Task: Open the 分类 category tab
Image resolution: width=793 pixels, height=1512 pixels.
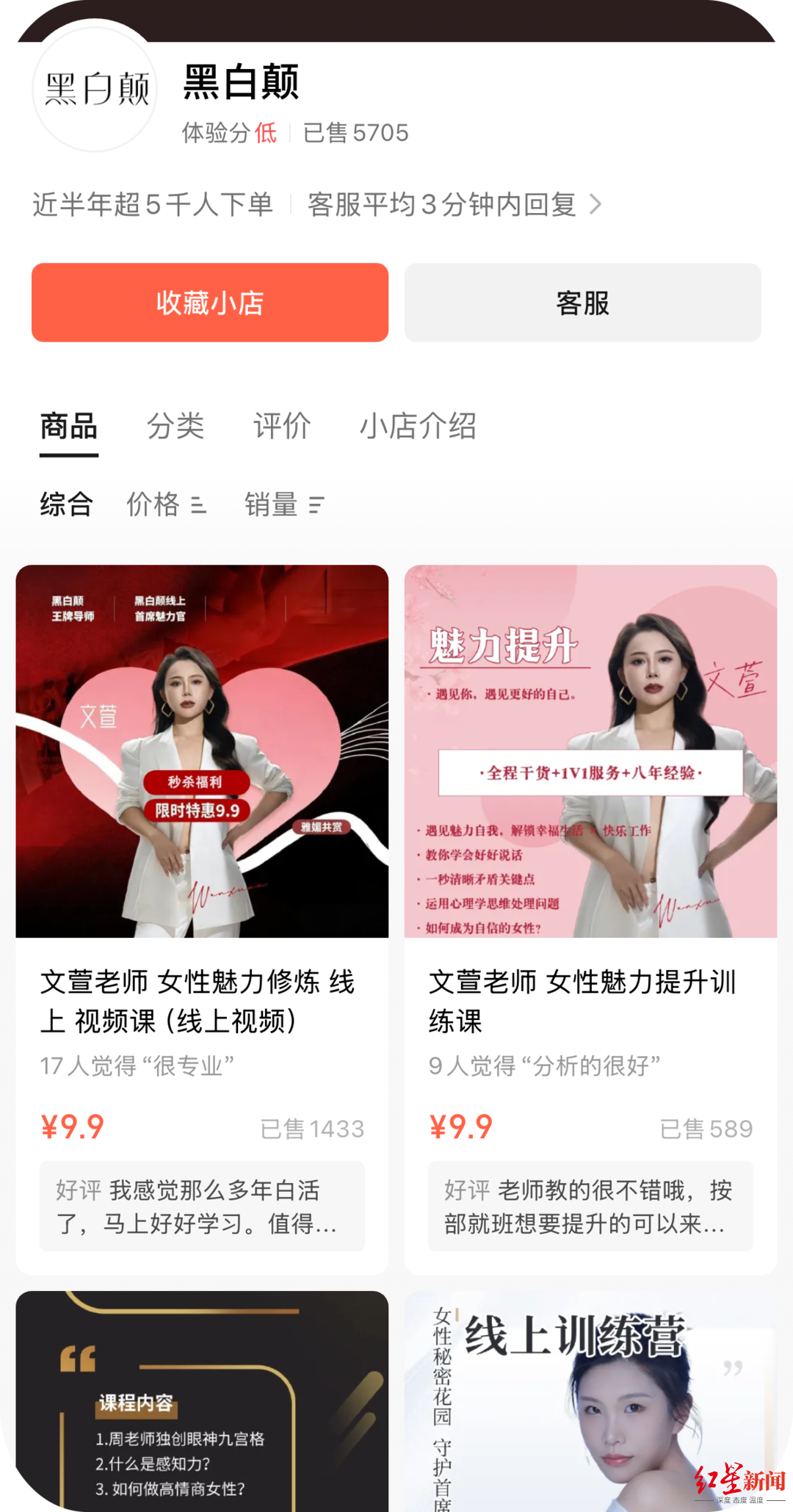Action: click(x=175, y=427)
